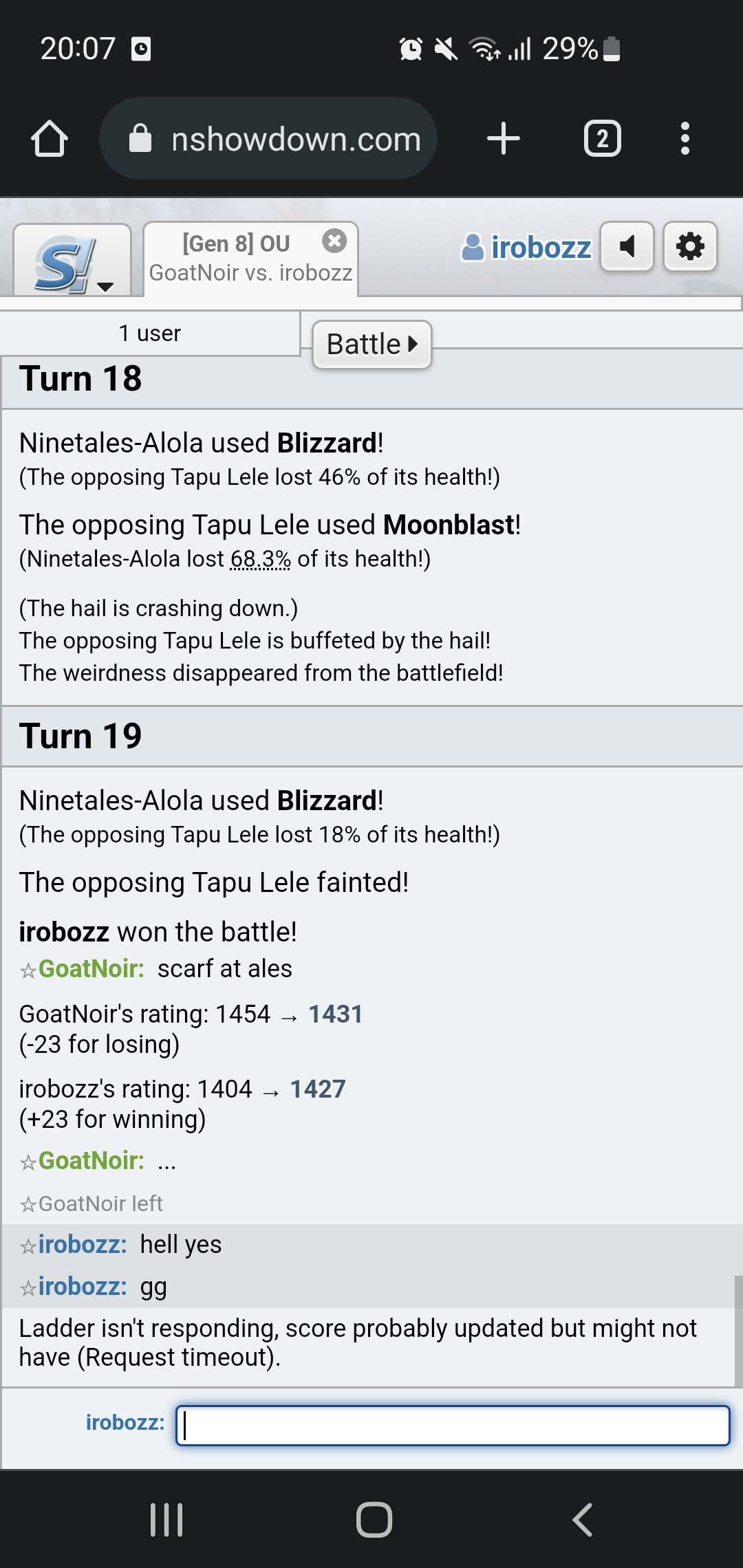743x1568 pixels.
Task: Open the tab switcher showing 2 tabs
Action: tap(603, 138)
